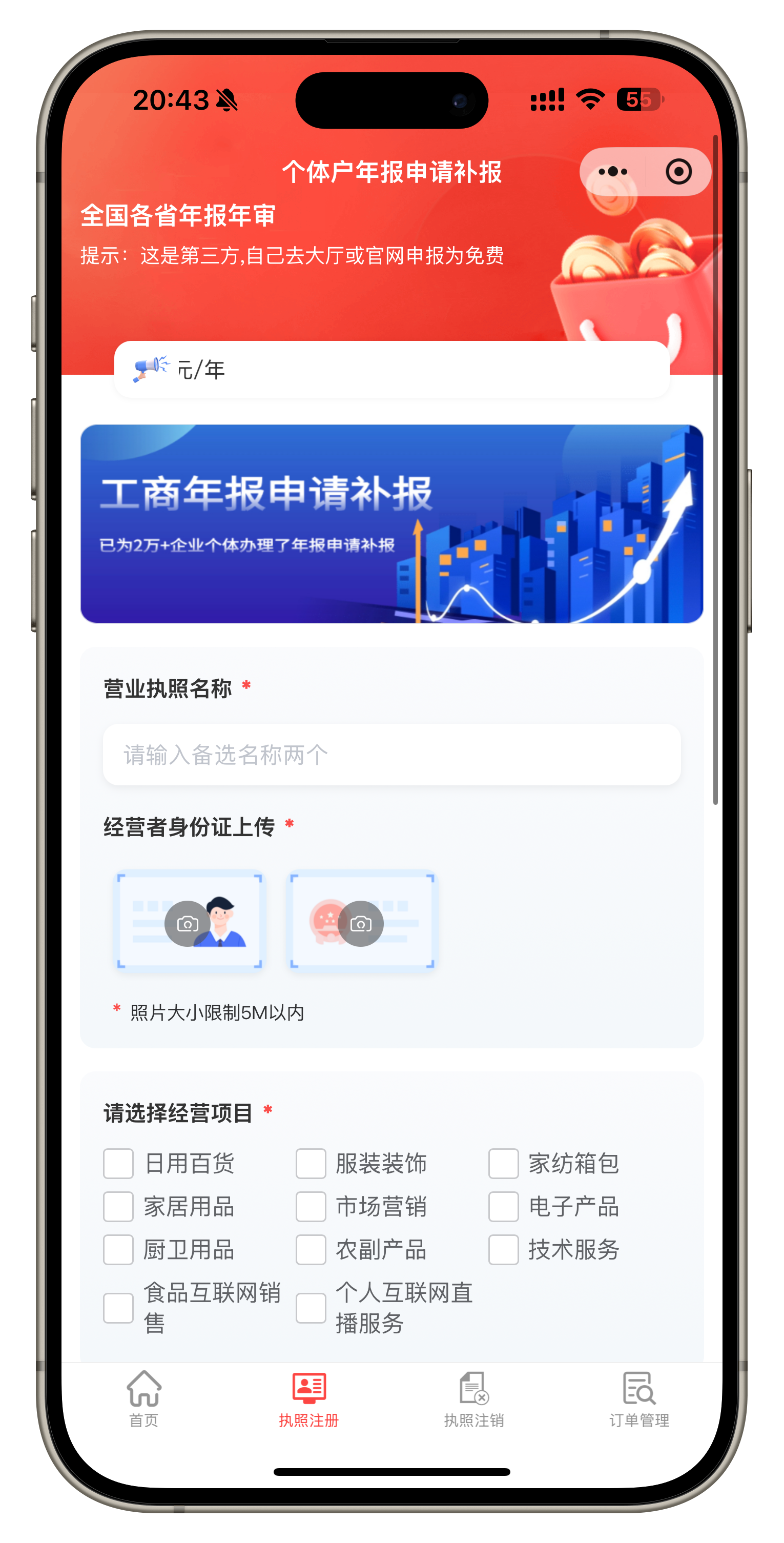Viewport: 784px width, 1543px height.
Task: Check the 日用百货 box
Action: pyautogui.click(x=118, y=1163)
